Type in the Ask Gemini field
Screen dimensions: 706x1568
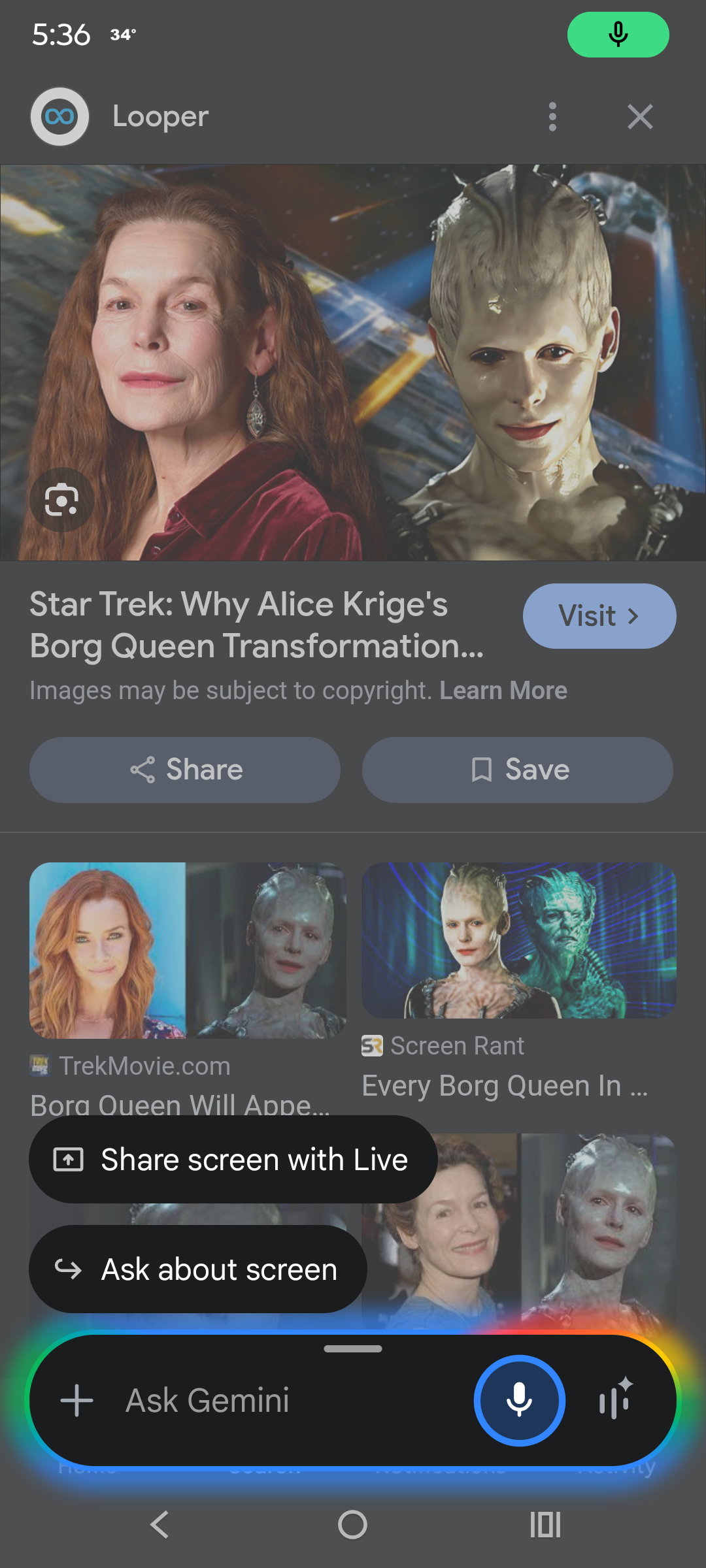281,1401
